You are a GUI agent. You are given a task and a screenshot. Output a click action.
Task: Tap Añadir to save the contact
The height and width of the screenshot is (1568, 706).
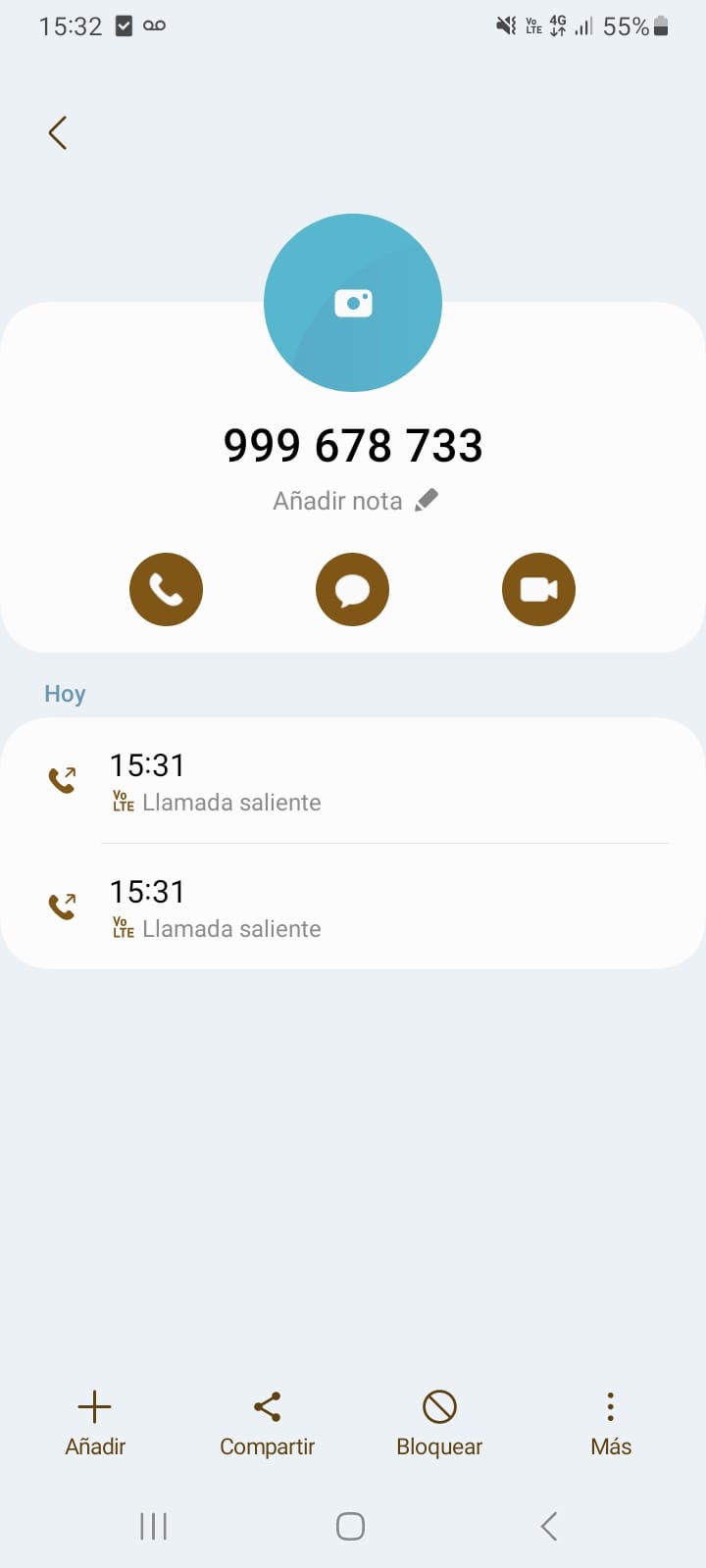[95, 1423]
